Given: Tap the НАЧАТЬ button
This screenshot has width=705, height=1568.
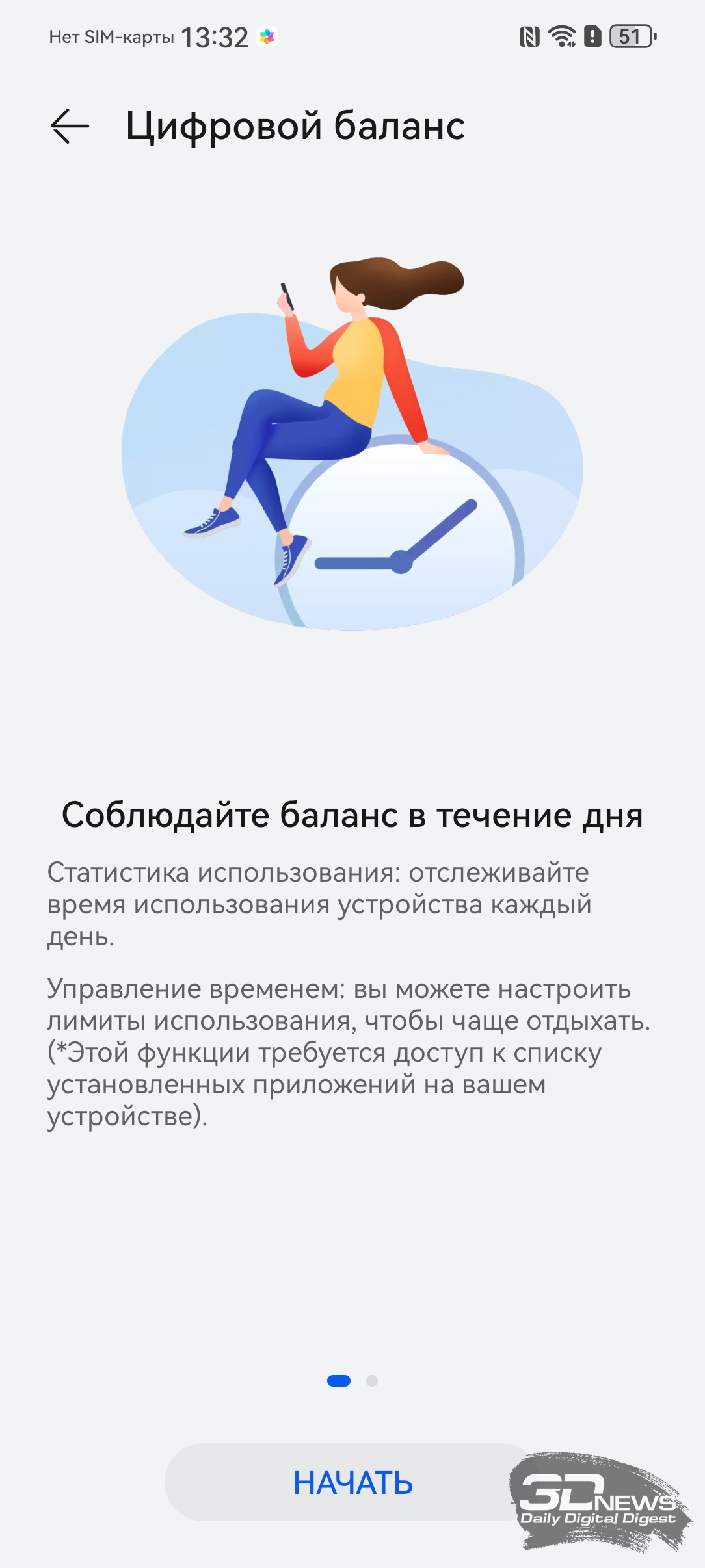Looking at the screenshot, I should coord(352,1483).
